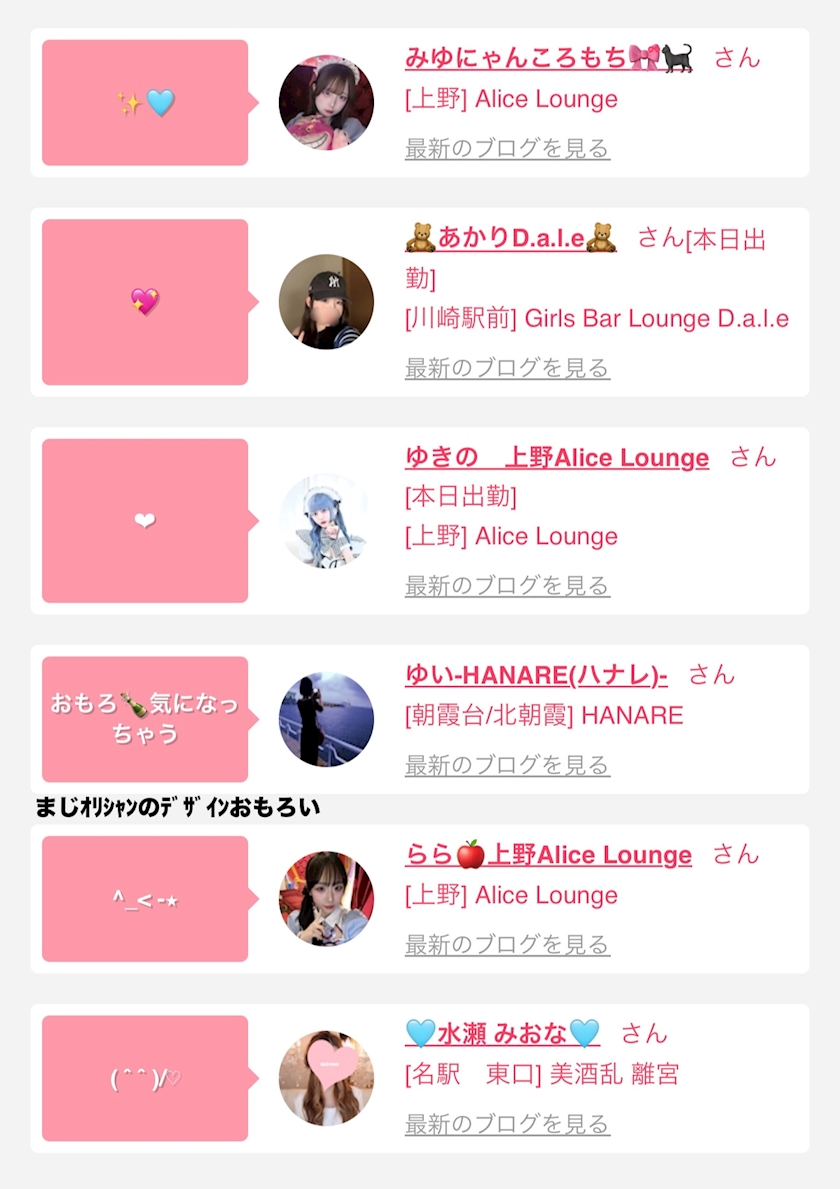Open ゆきの 上野Alice Lounge profile link

[x=556, y=458]
